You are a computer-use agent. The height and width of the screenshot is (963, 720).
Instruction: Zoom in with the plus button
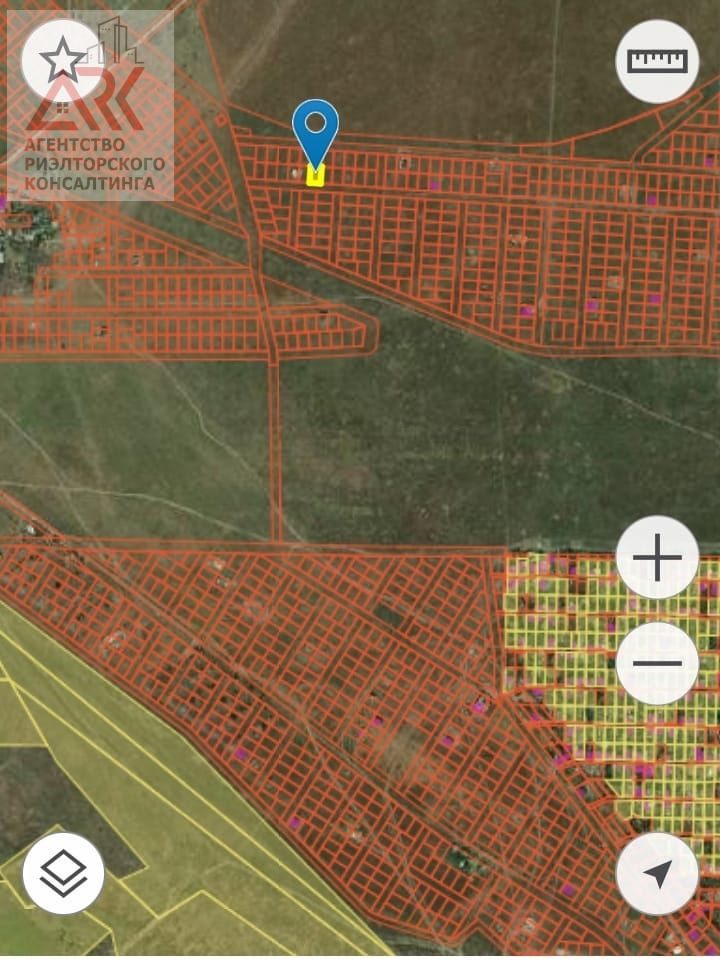(657, 557)
